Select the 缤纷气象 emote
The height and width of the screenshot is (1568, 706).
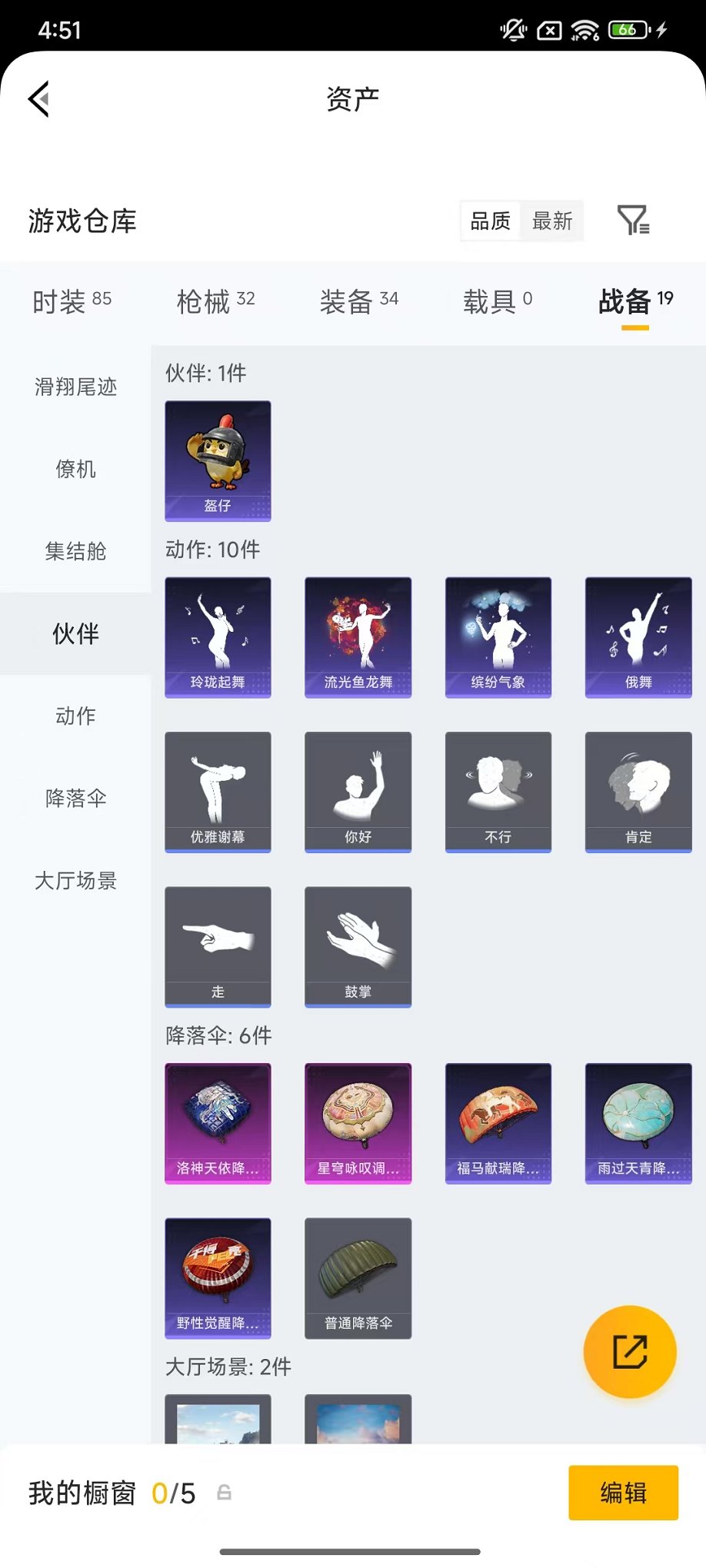(498, 637)
